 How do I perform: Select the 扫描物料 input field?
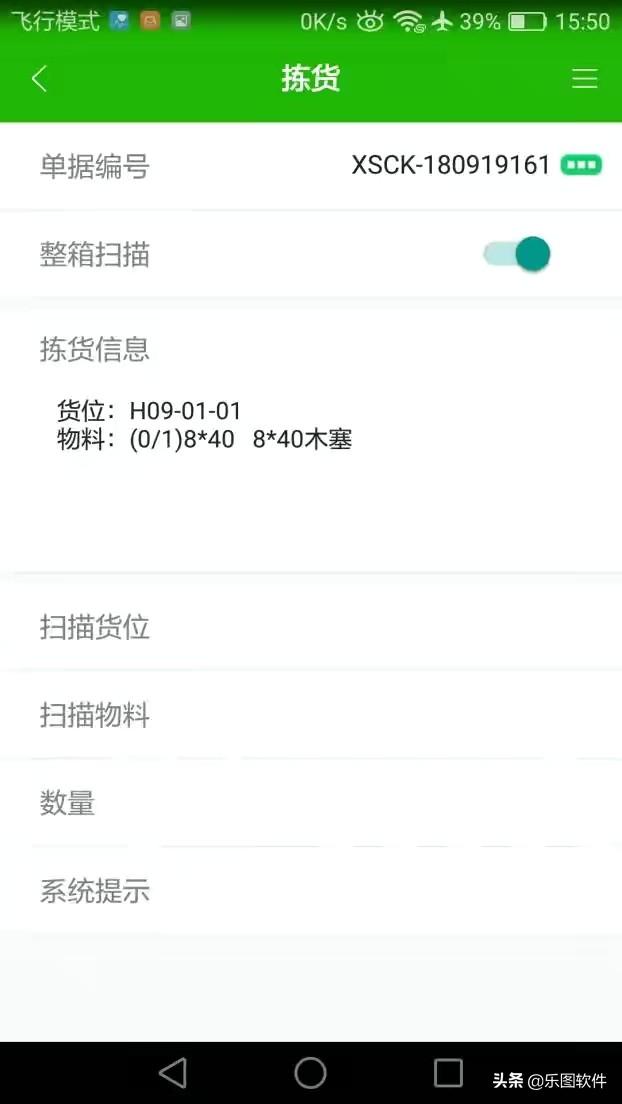pyautogui.click(x=311, y=715)
